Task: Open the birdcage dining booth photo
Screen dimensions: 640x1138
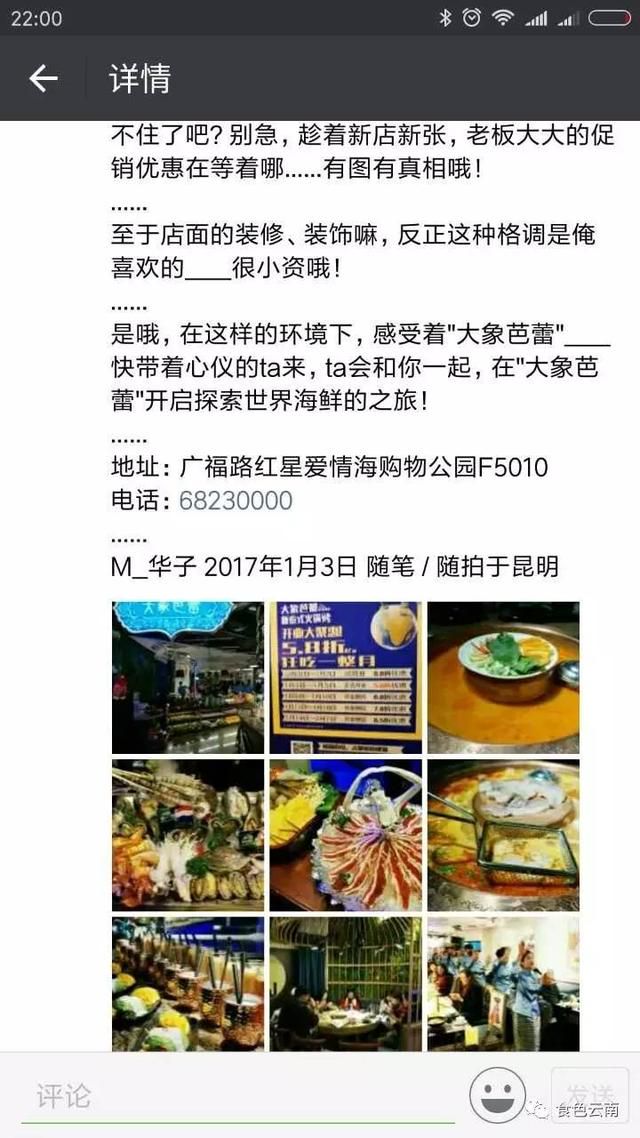Action: pyautogui.click(x=345, y=984)
